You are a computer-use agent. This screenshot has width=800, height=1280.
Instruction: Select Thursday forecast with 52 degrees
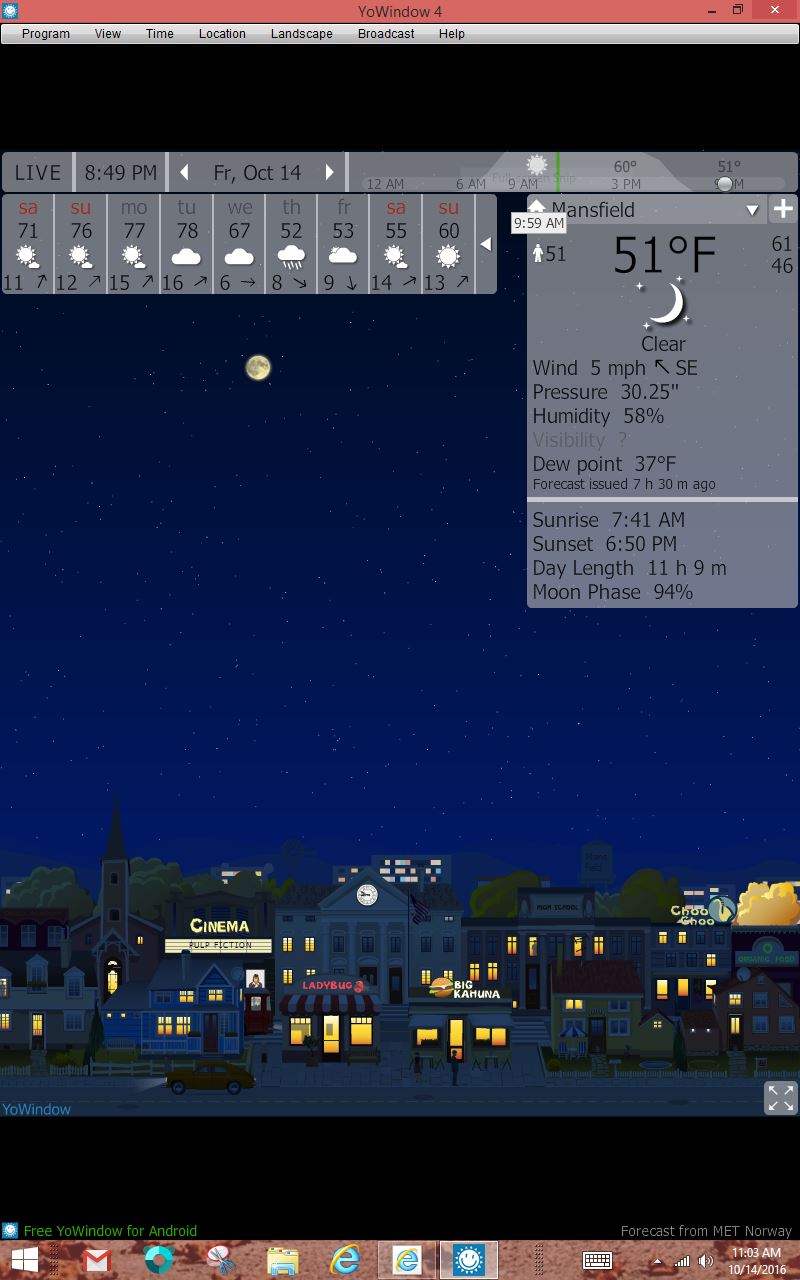[291, 245]
